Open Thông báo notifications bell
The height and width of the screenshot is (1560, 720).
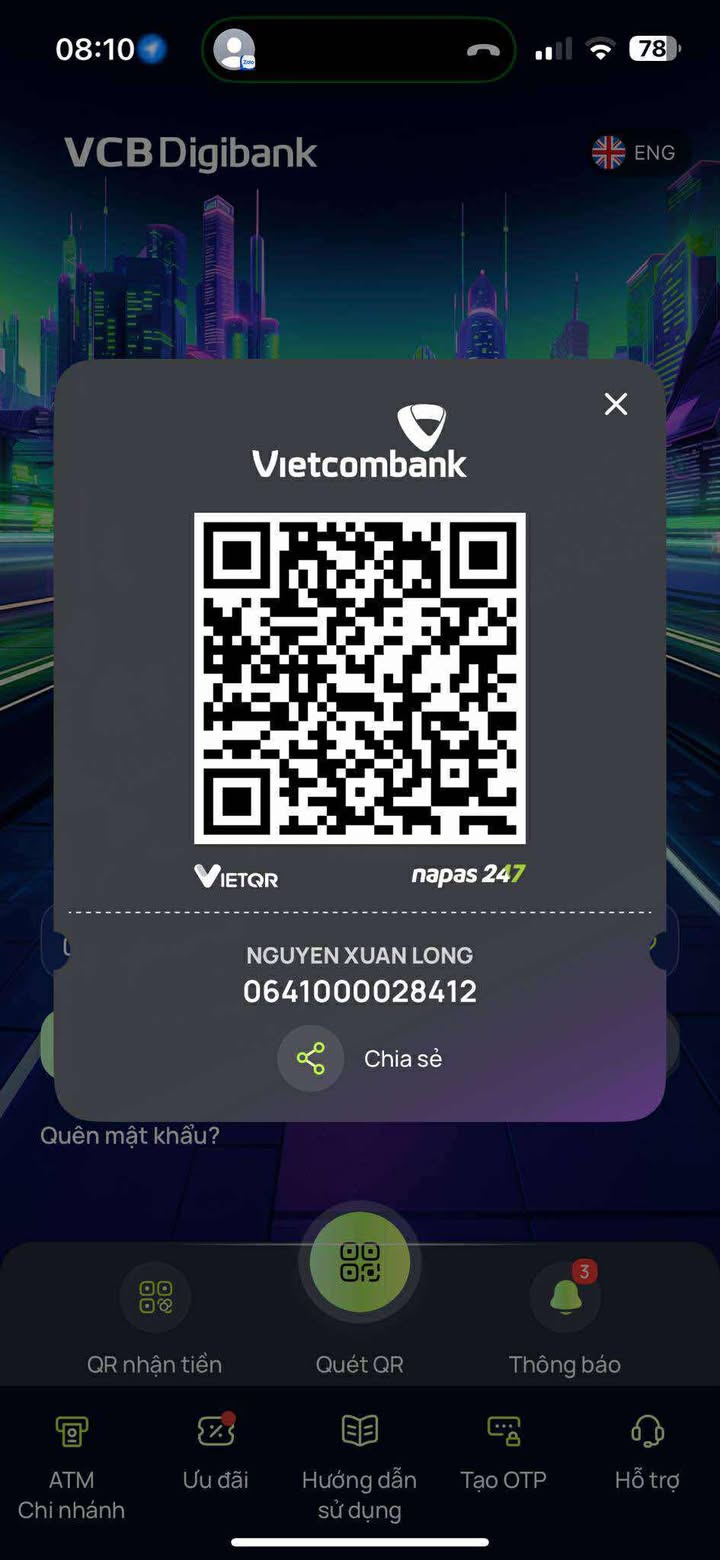565,1297
